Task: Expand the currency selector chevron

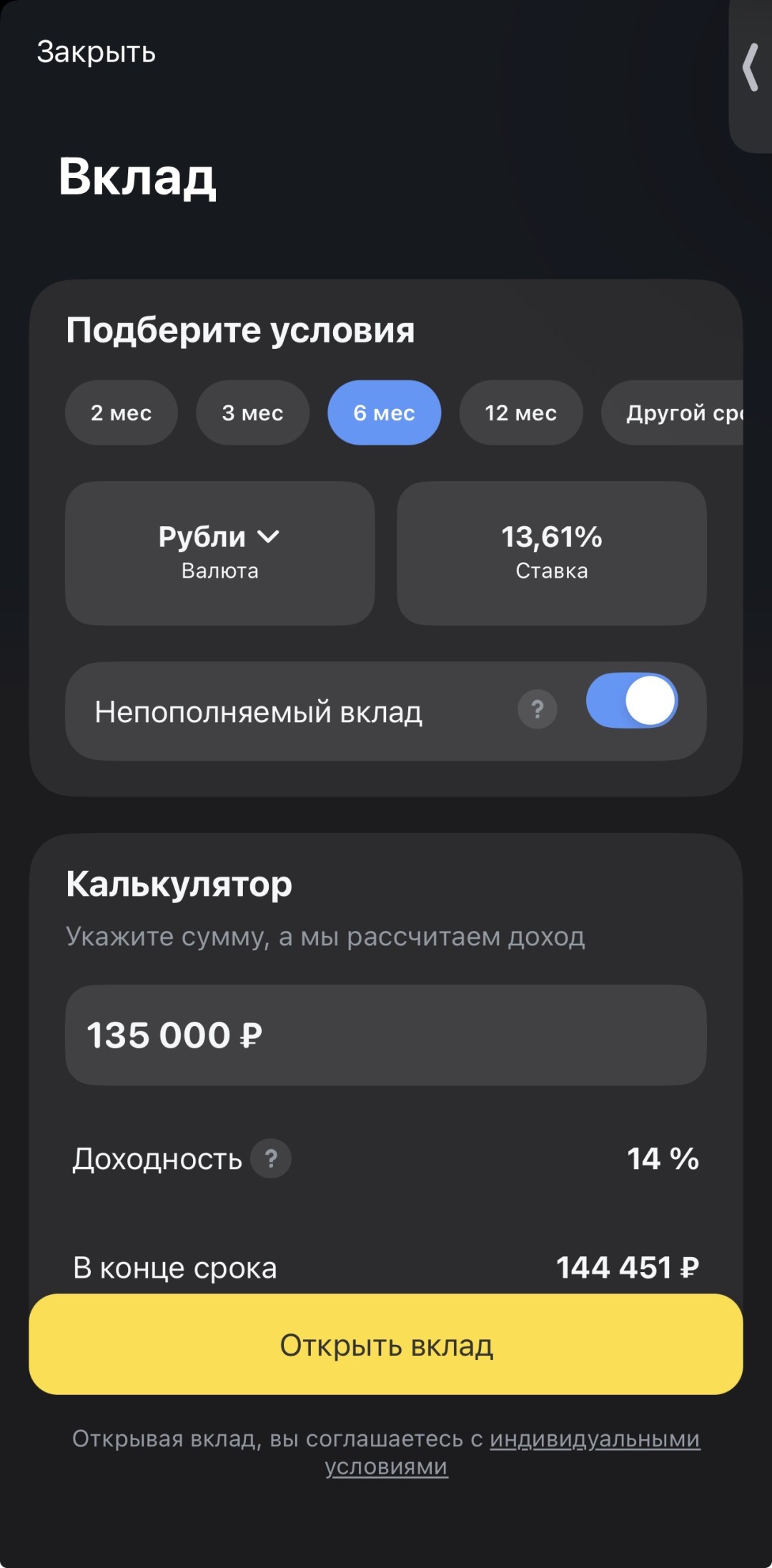Action: [x=270, y=538]
